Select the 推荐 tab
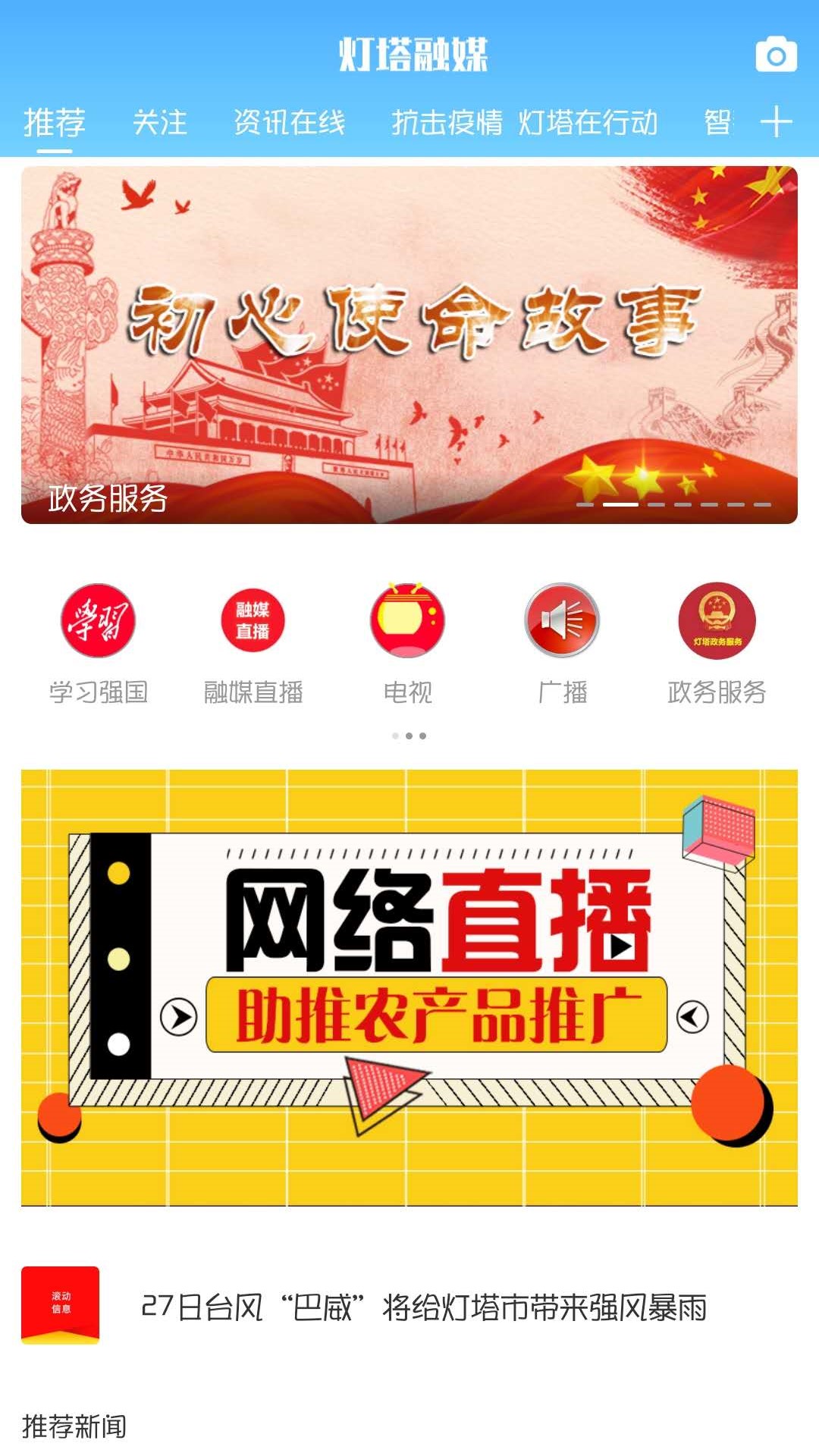The height and width of the screenshot is (1456, 819). (x=55, y=122)
